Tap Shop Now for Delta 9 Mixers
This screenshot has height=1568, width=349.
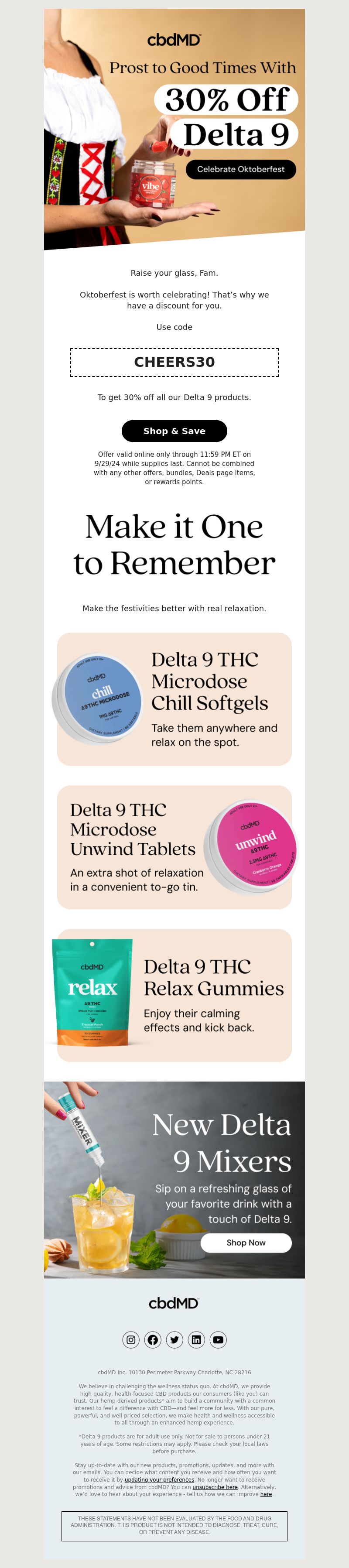coord(246,1243)
